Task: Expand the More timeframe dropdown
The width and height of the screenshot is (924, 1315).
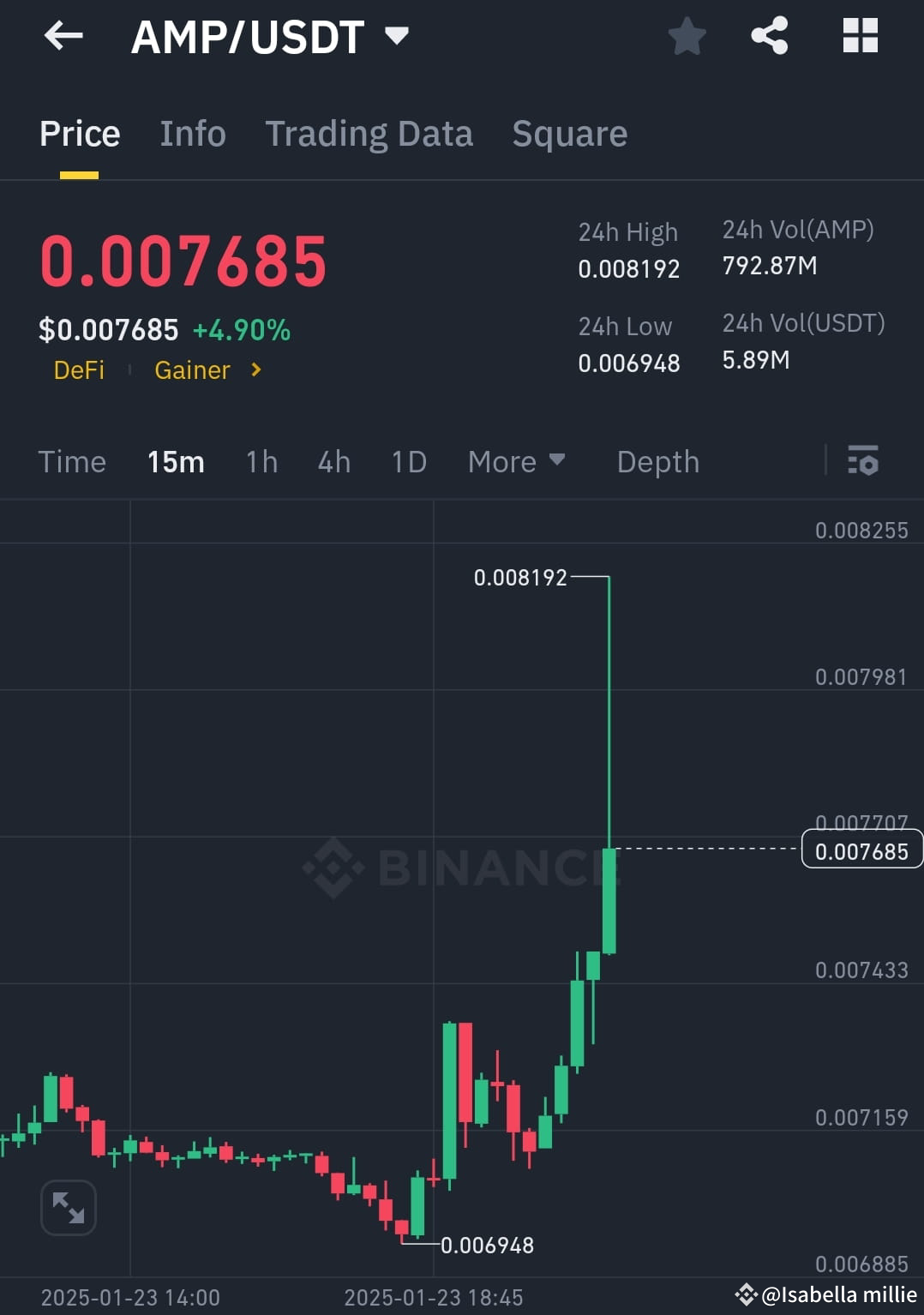Action: (x=515, y=461)
